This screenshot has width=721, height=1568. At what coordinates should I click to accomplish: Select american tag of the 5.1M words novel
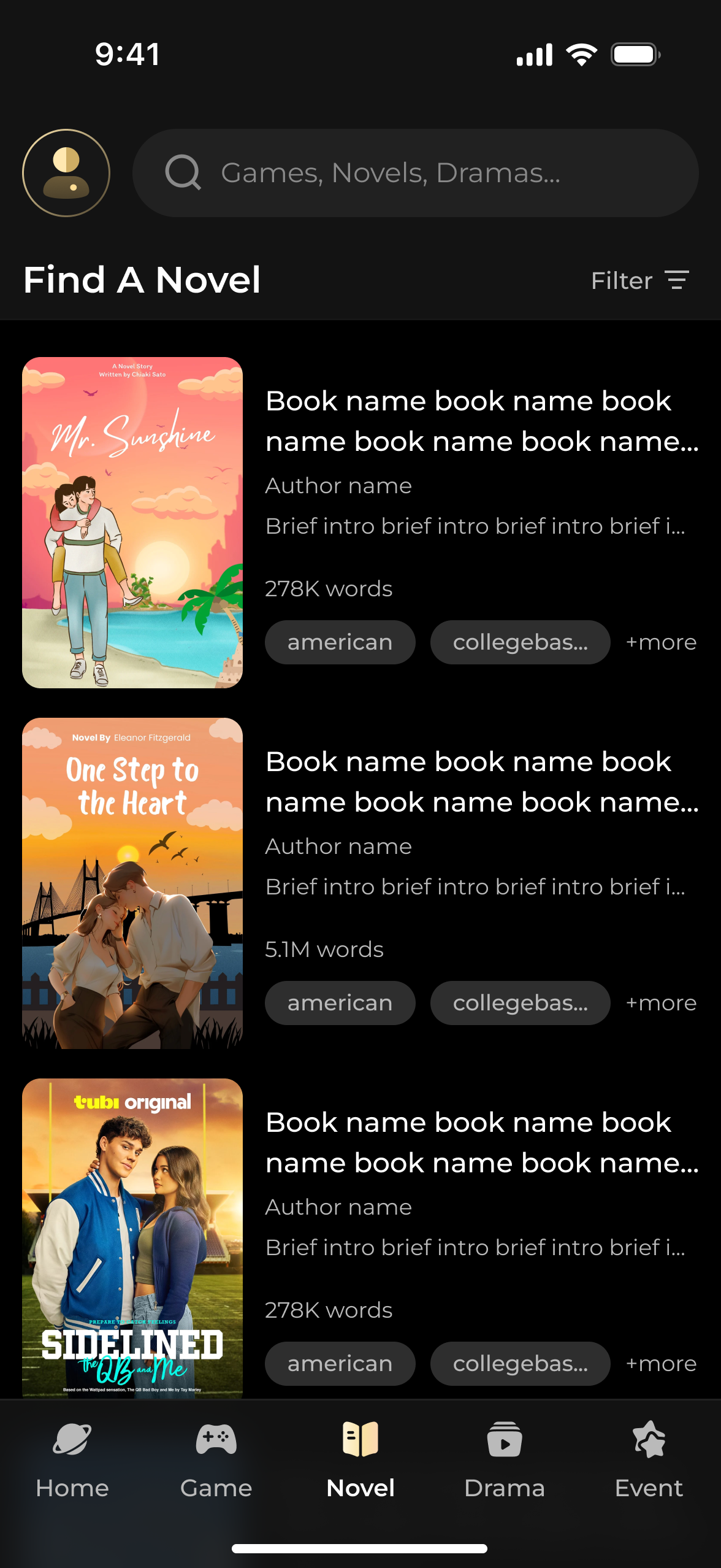tap(340, 1003)
